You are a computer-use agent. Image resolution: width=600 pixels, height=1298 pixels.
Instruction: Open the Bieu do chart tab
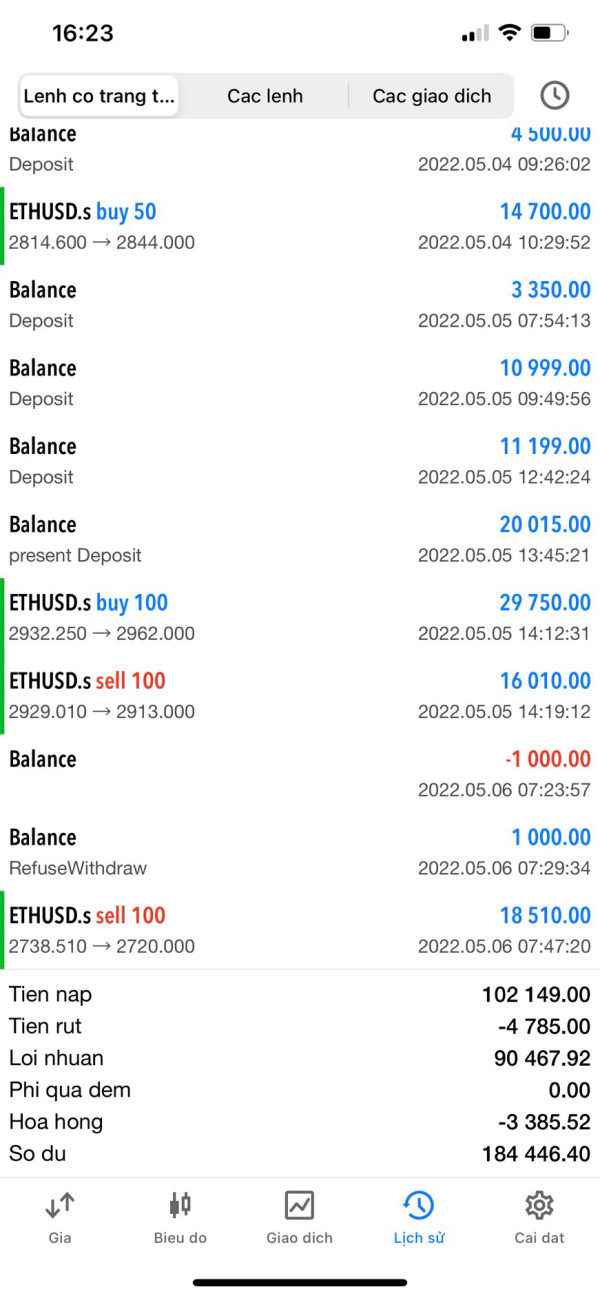pyautogui.click(x=180, y=1217)
